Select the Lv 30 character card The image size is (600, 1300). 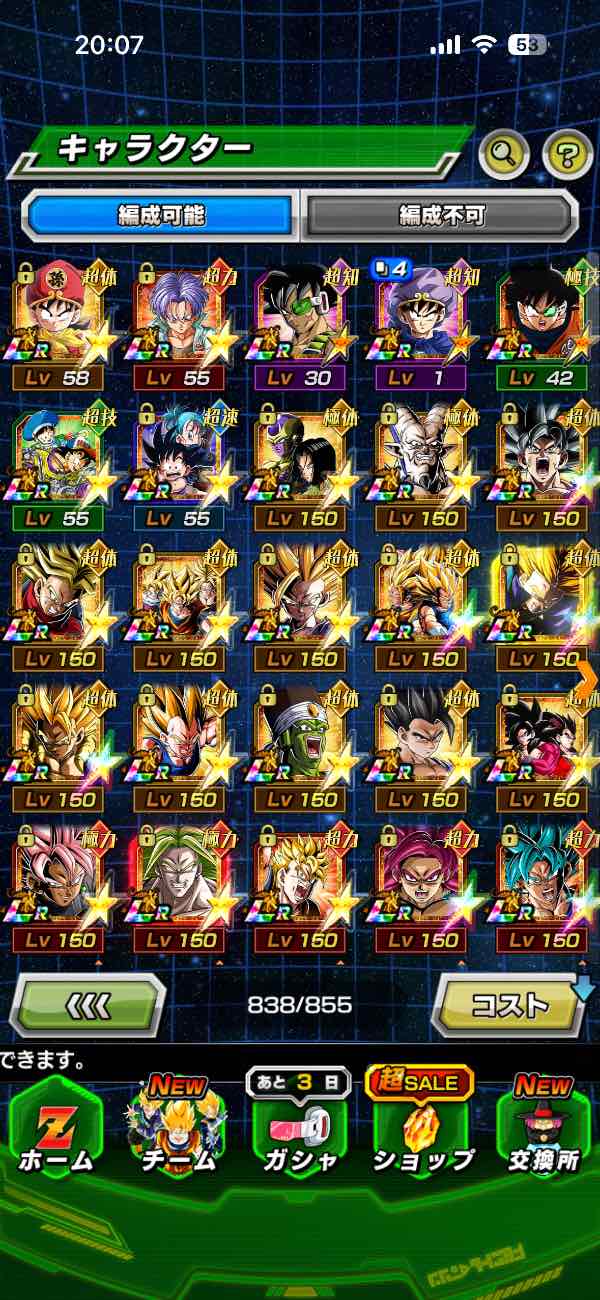(300, 322)
